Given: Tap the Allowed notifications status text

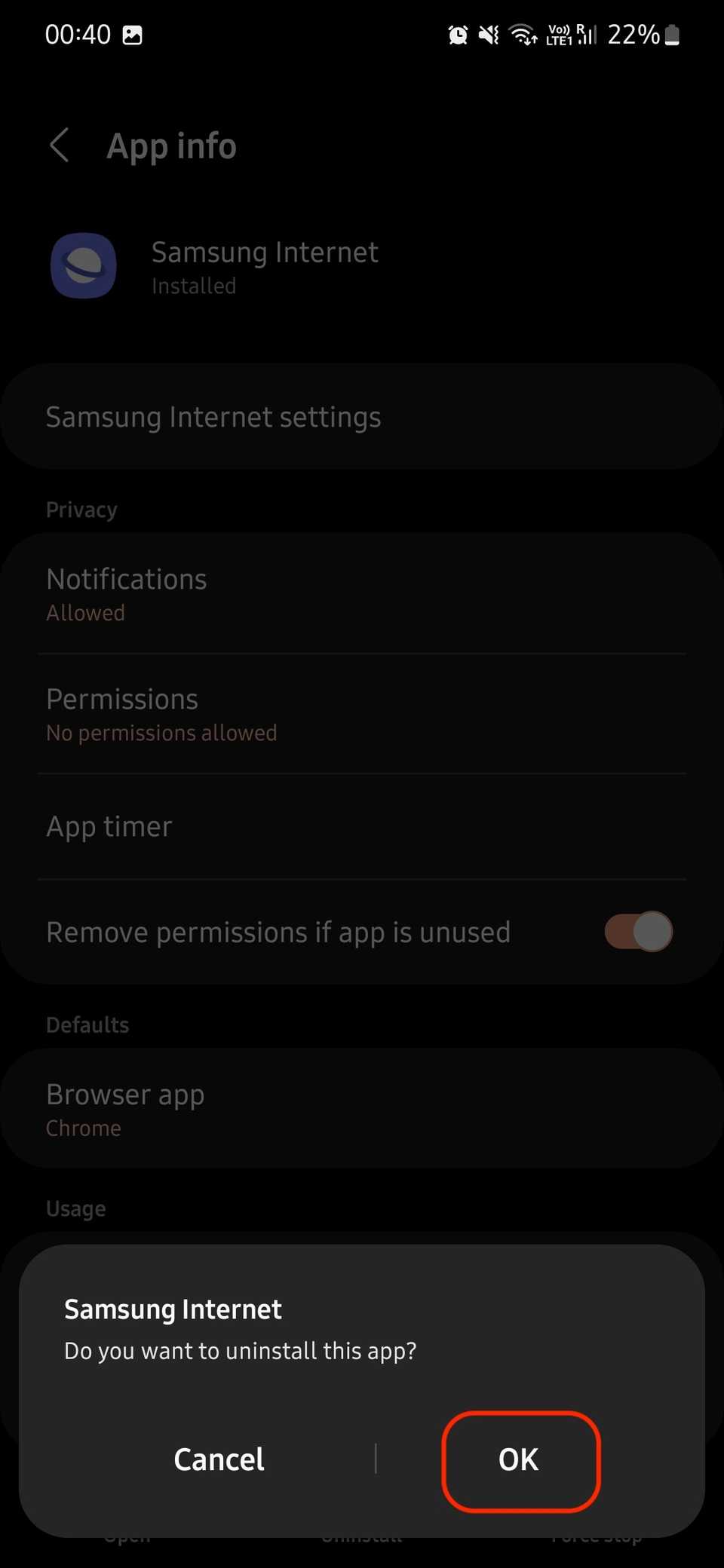Looking at the screenshot, I should [x=85, y=612].
